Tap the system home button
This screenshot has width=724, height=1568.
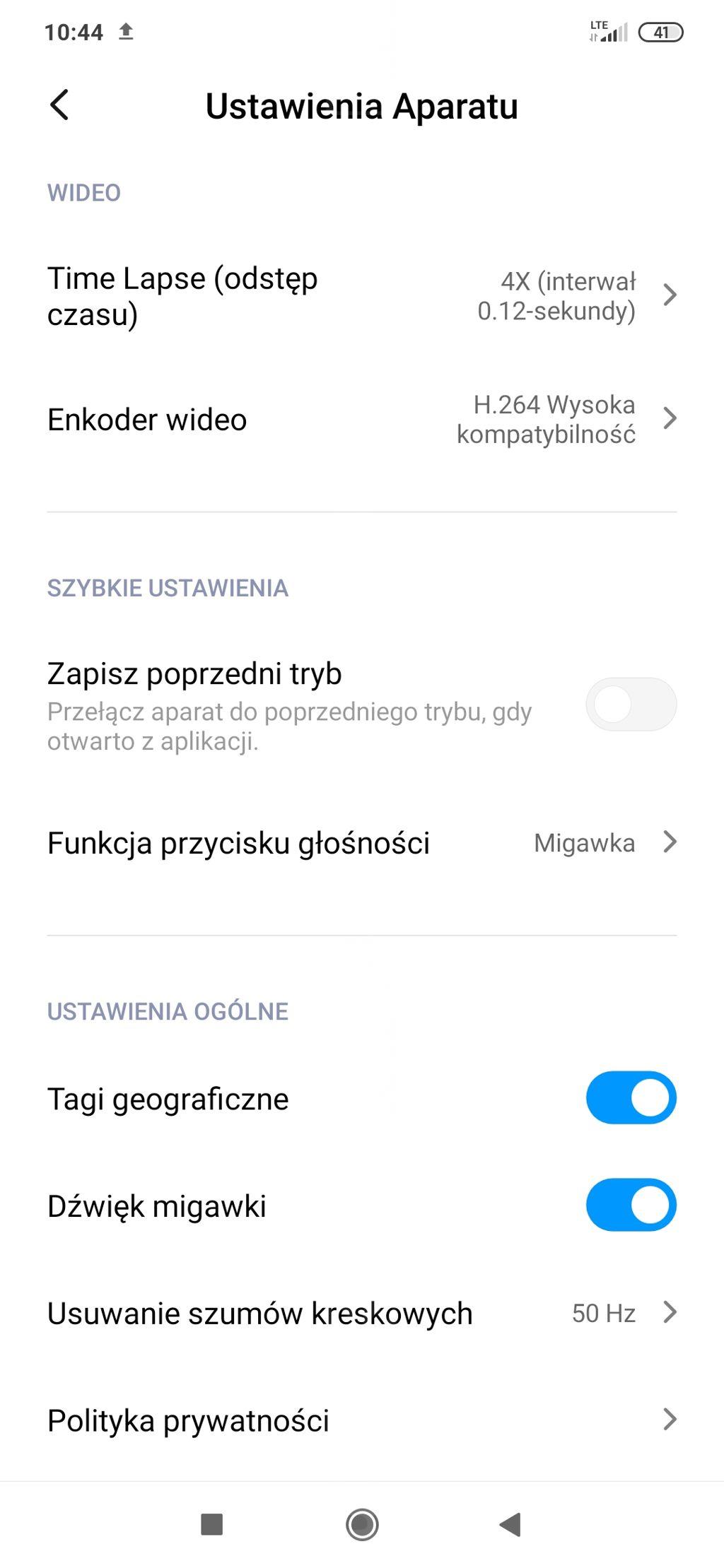(x=362, y=1524)
